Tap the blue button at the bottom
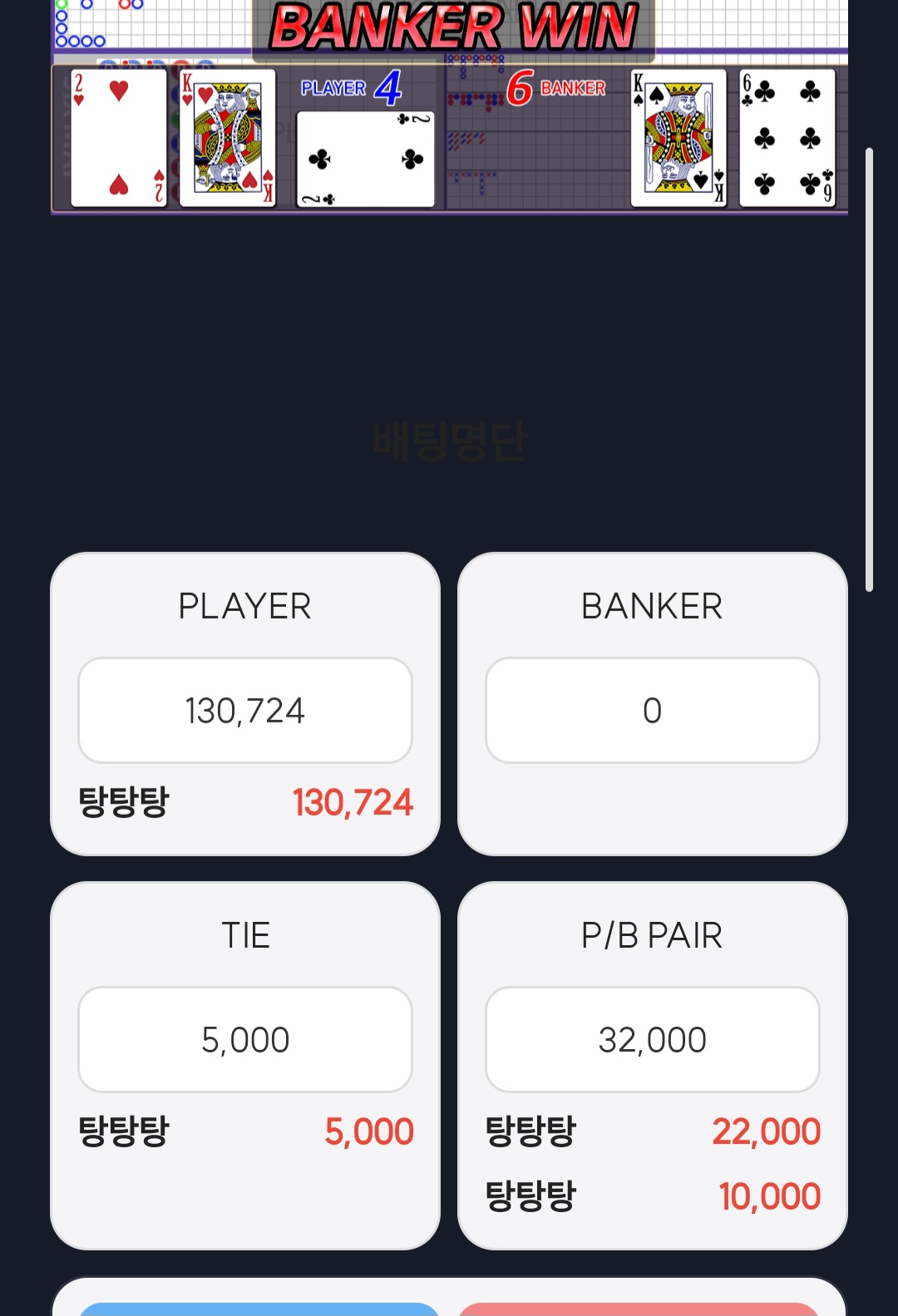The image size is (898, 1316). (259, 1309)
